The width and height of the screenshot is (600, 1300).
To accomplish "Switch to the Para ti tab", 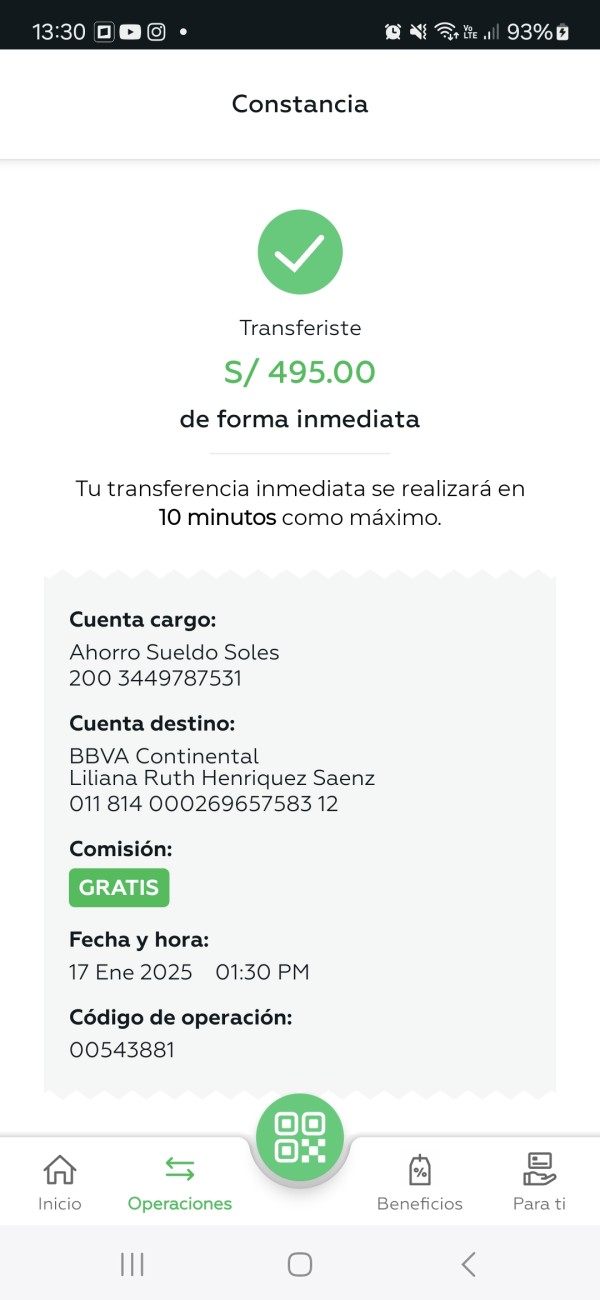I will point(539,1182).
